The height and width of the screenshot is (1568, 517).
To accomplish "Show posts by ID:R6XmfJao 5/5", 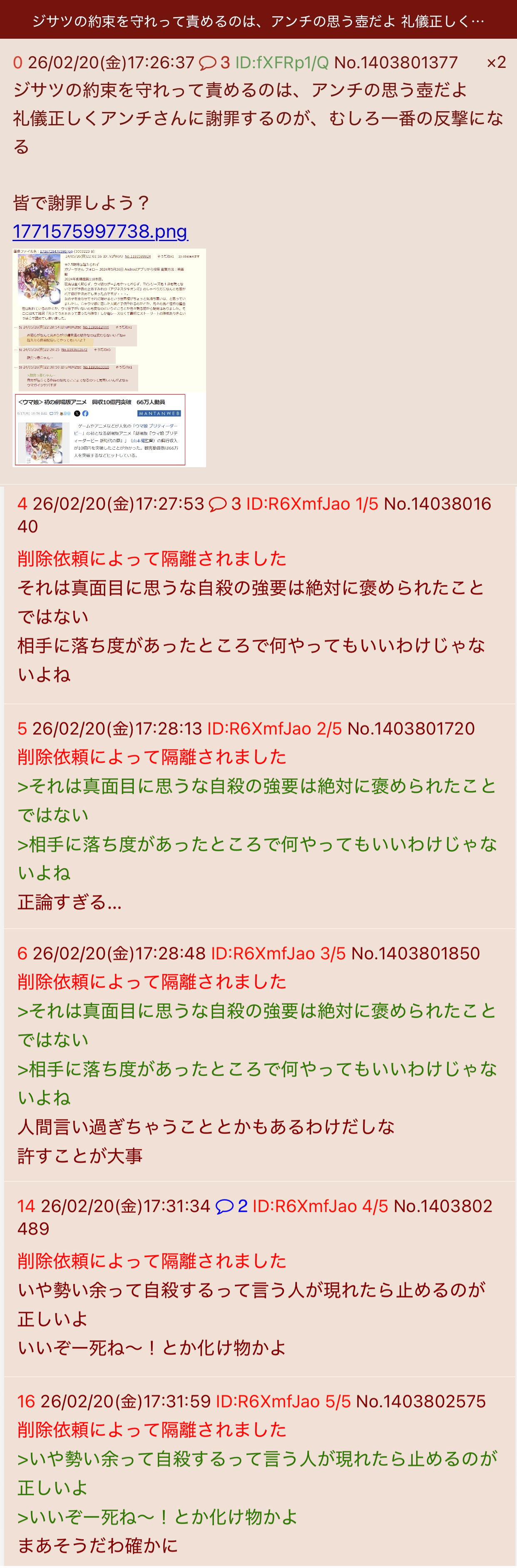I will pyautogui.click(x=283, y=1401).
